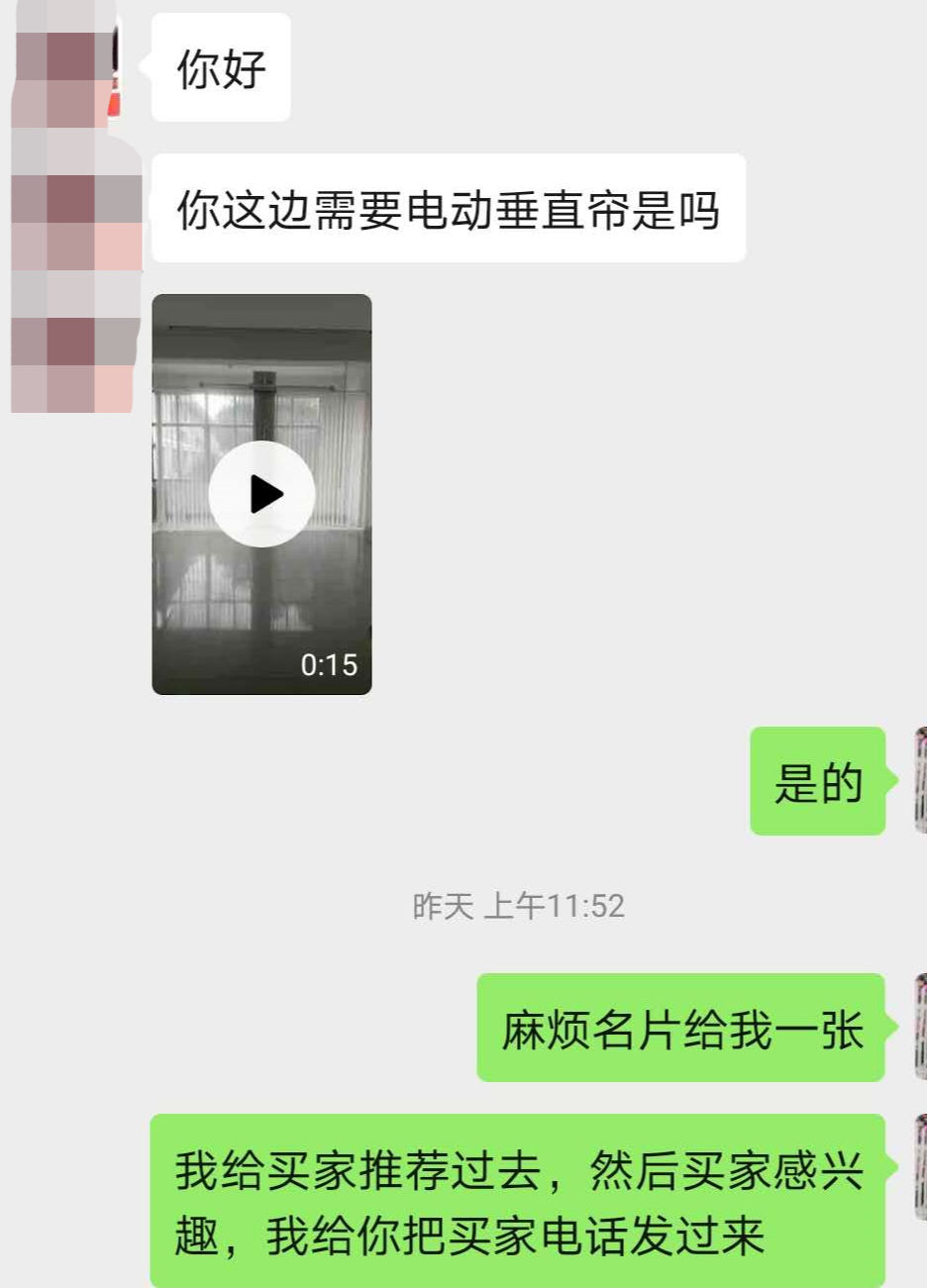The height and width of the screenshot is (1288, 928).
Task: Tap the green "是的" reply bubble
Action: point(818,782)
